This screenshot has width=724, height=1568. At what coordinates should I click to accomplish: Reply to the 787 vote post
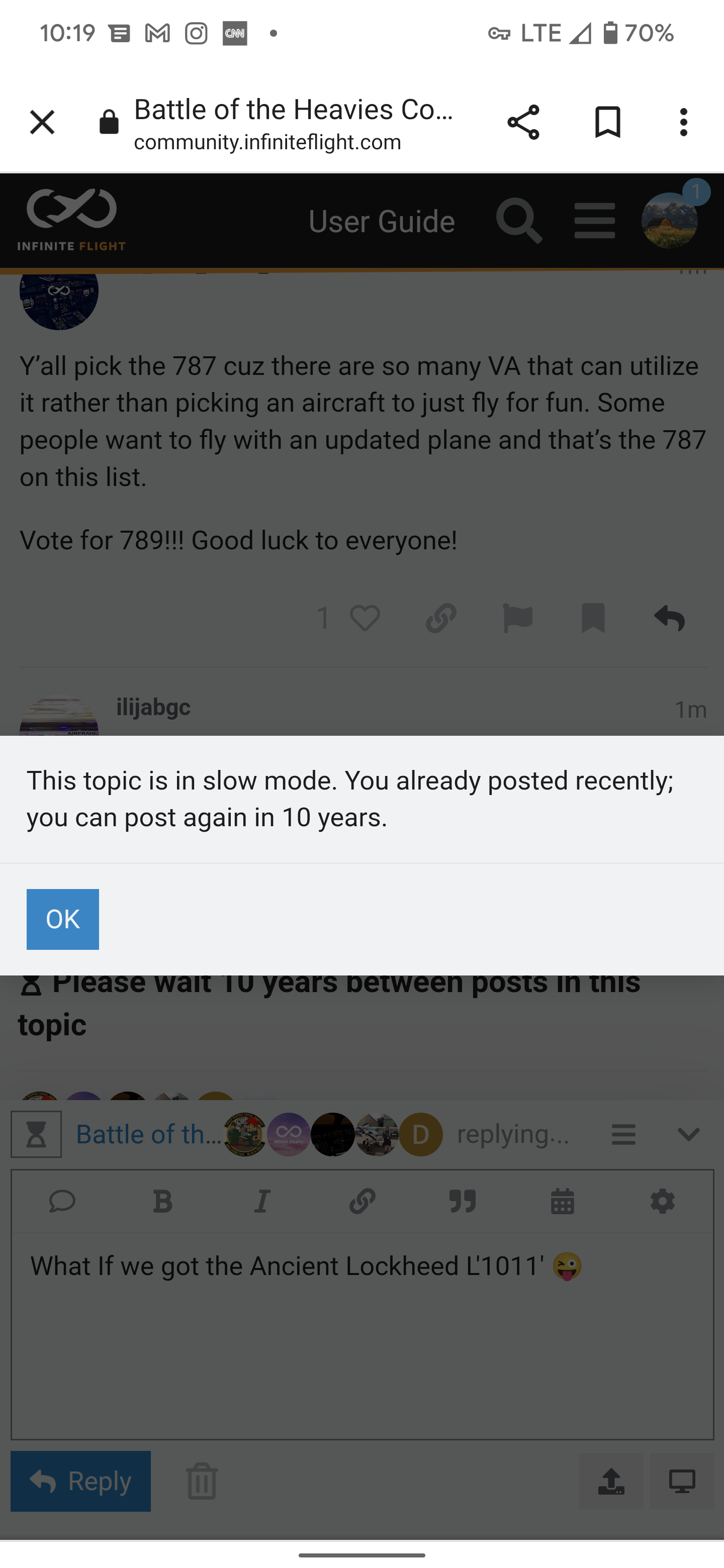pos(669,619)
